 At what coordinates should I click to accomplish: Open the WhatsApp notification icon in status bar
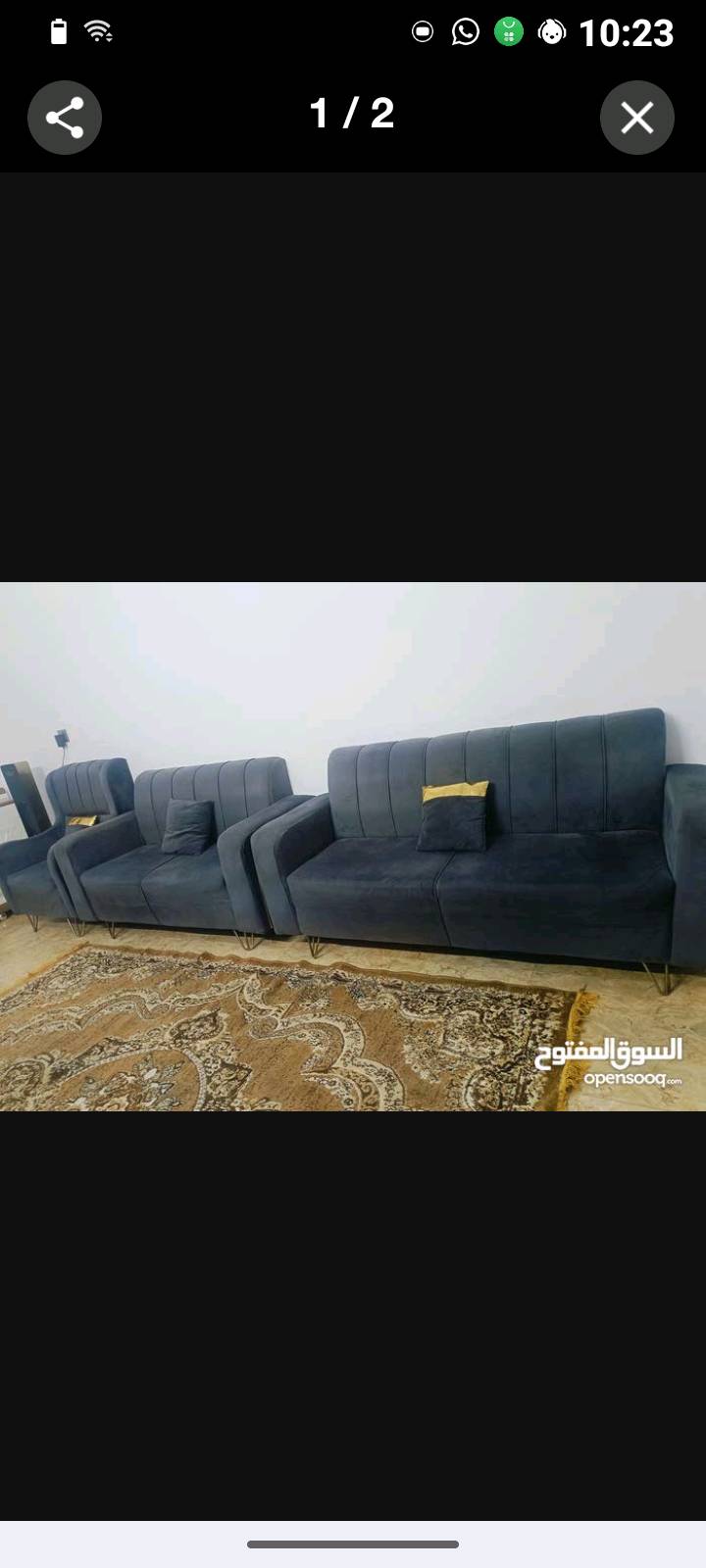(463, 30)
